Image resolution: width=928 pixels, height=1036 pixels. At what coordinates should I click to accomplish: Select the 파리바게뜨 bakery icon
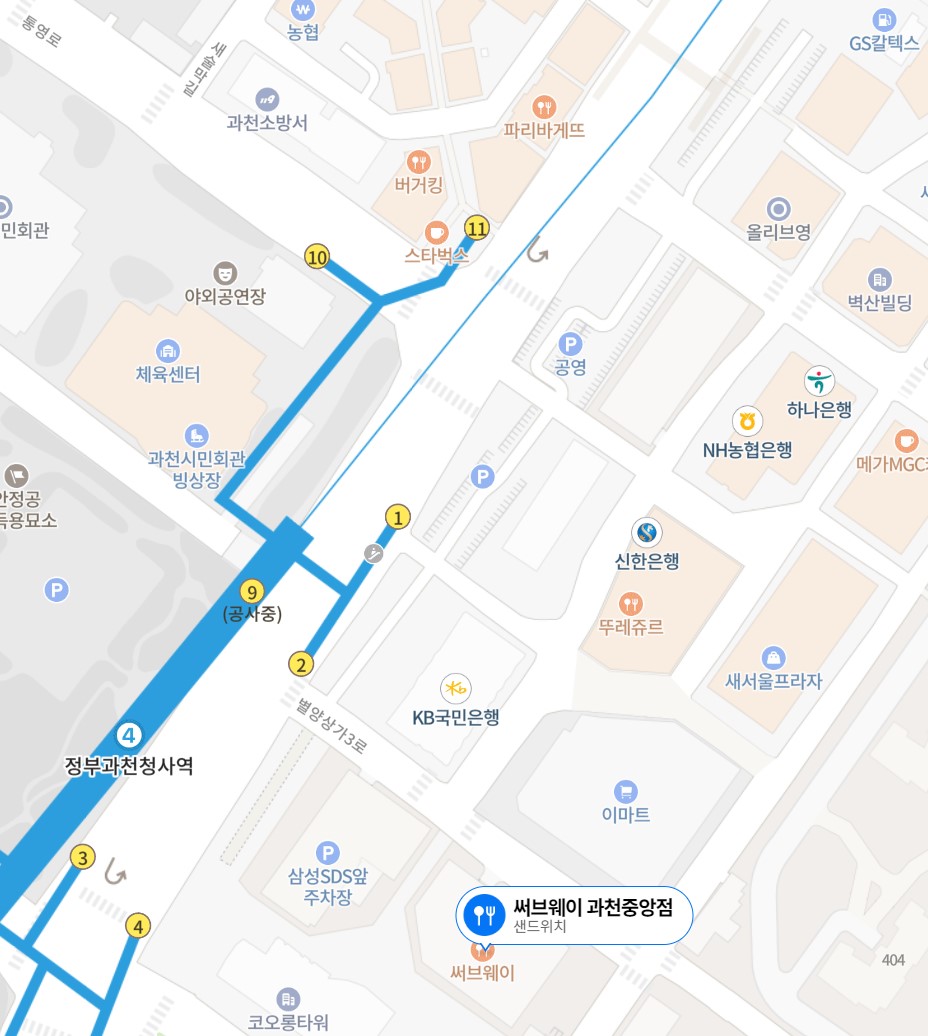click(x=546, y=103)
